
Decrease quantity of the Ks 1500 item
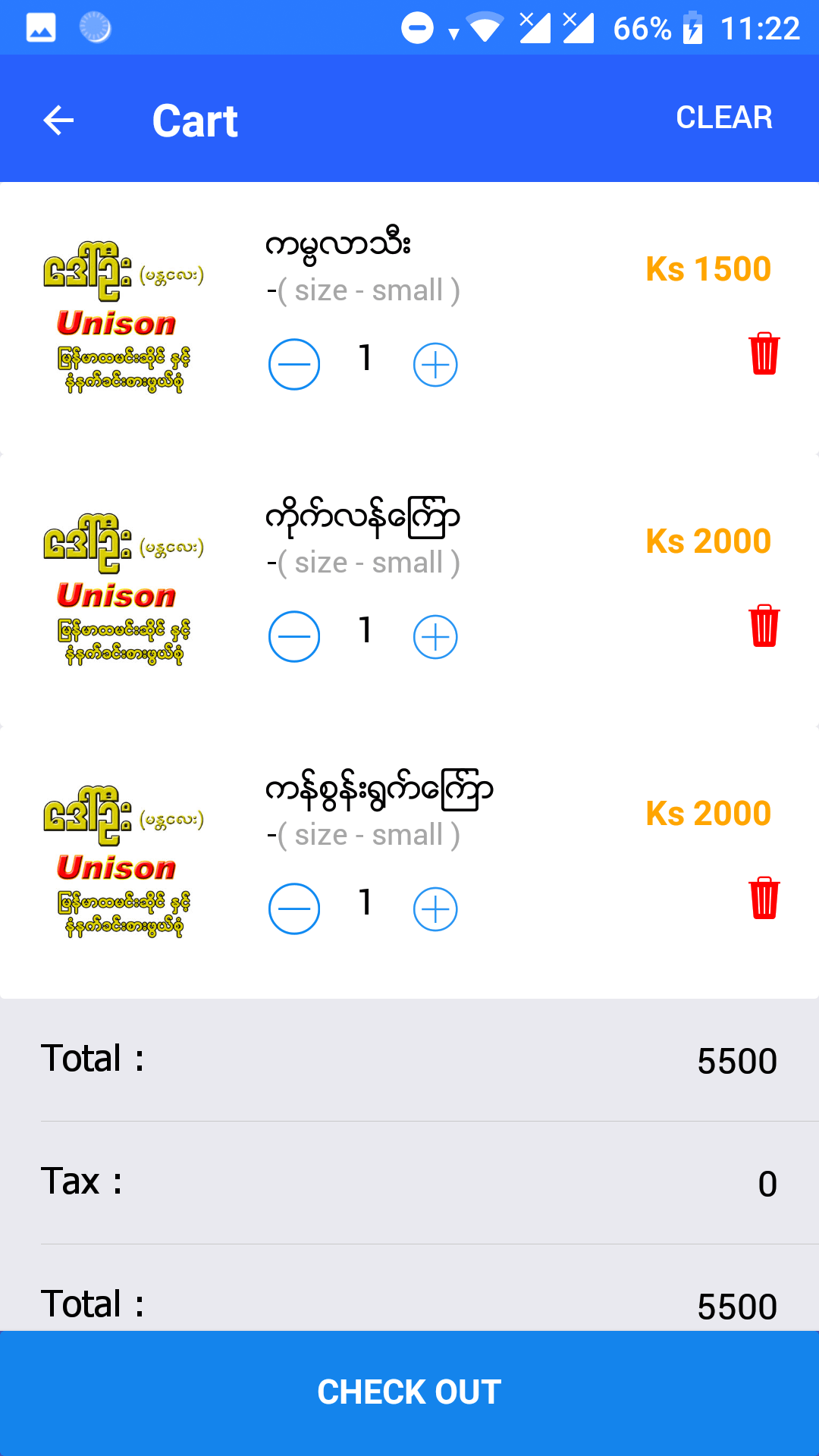pos(294,364)
